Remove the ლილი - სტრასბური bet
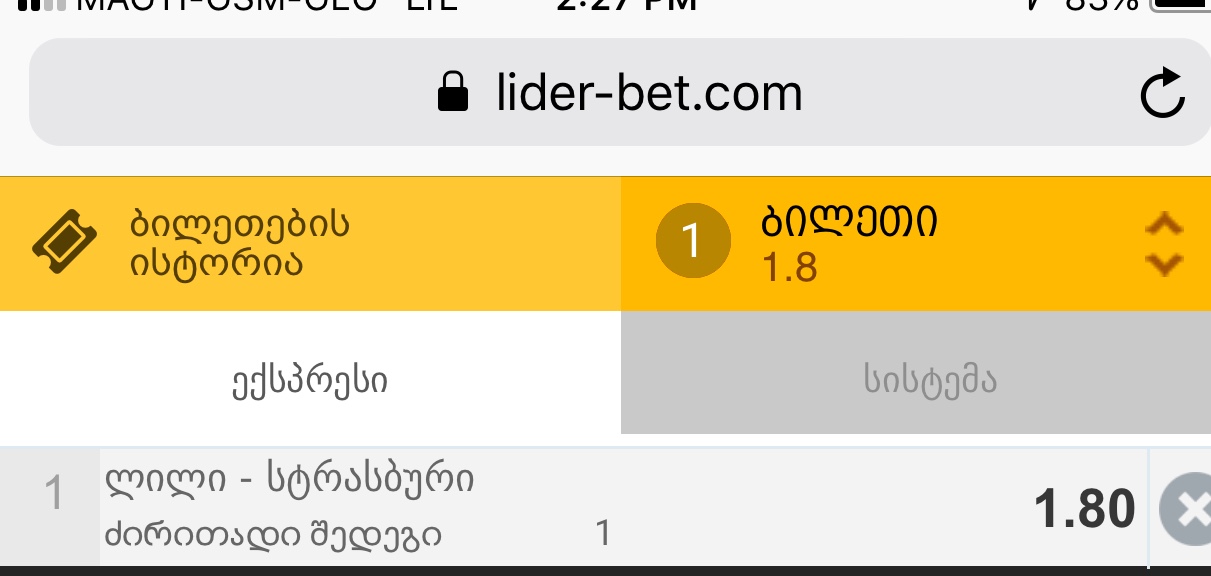Screen dimensions: 1211x576 (x=1187, y=510)
